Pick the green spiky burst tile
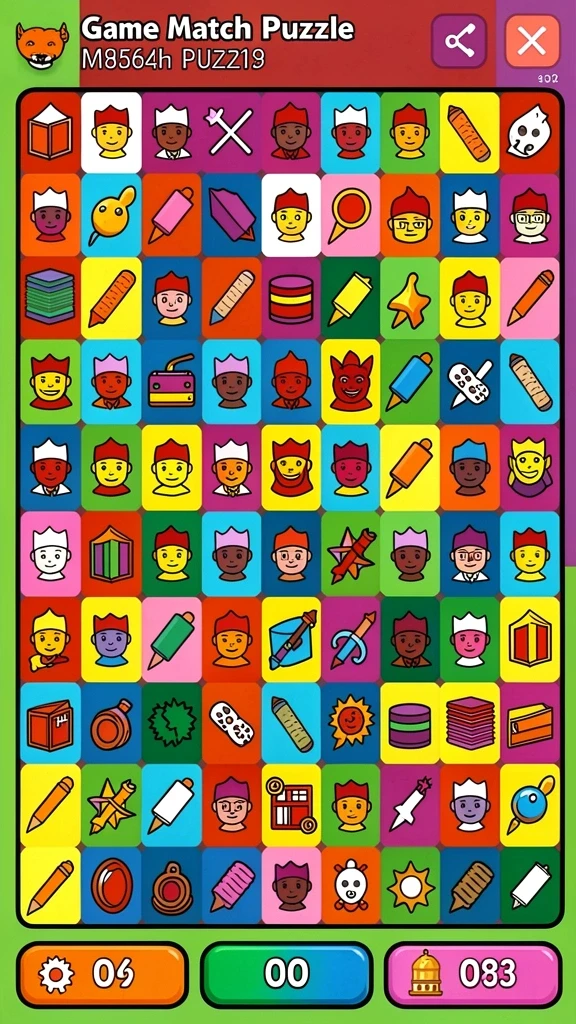This screenshot has width=576, height=1024. point(171,723)
